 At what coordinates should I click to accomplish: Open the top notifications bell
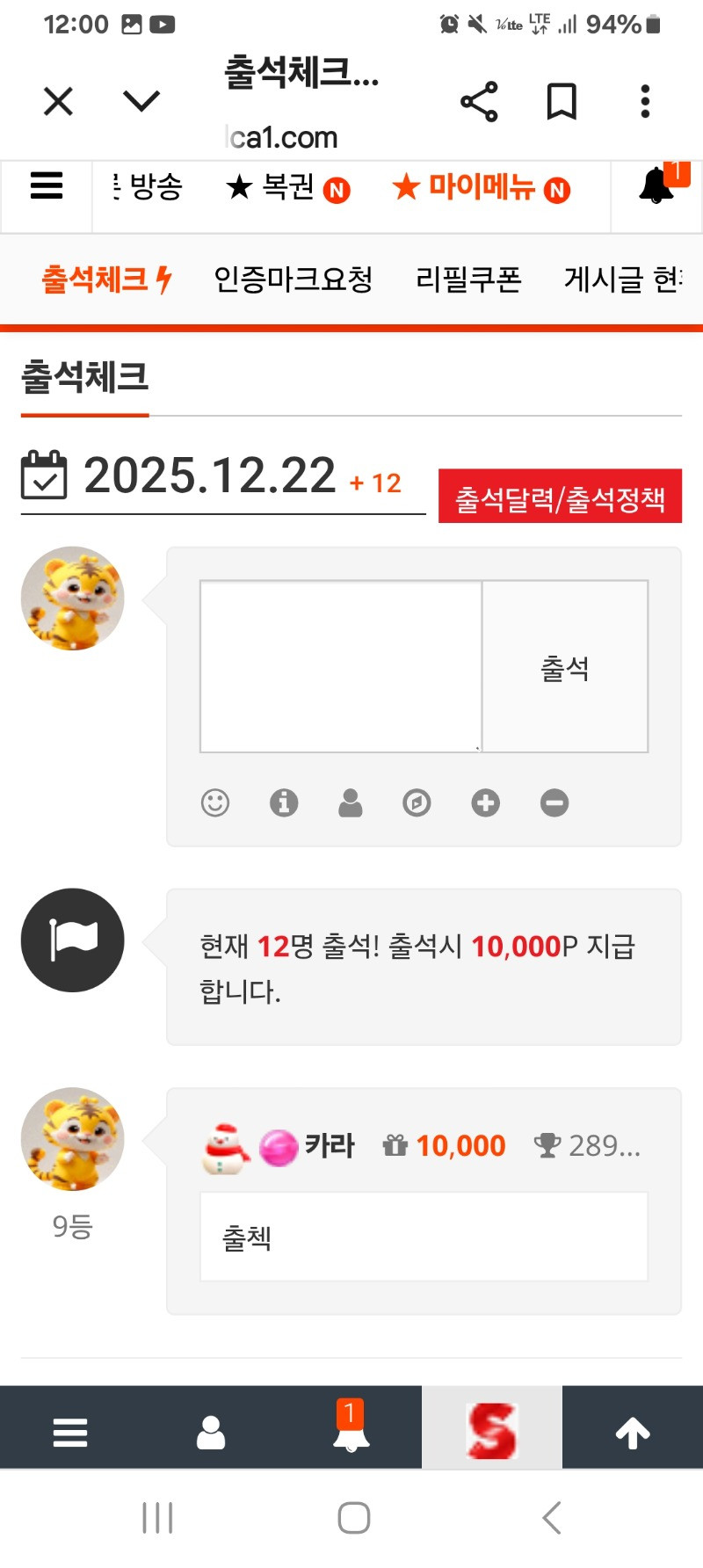point(657,186)
